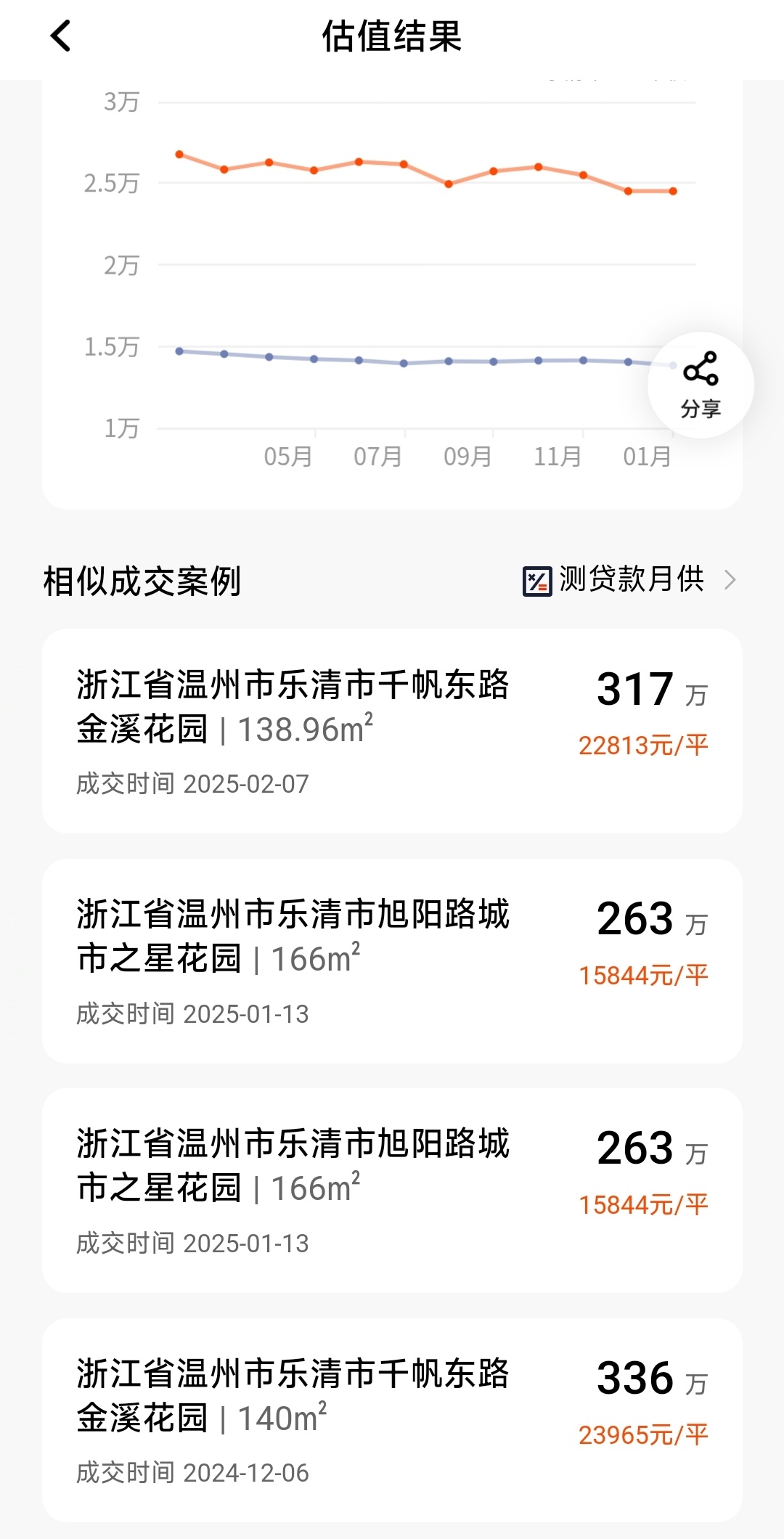
Task: Open the 金溪花园 140m² transaction case
Action: [392, 1421]
